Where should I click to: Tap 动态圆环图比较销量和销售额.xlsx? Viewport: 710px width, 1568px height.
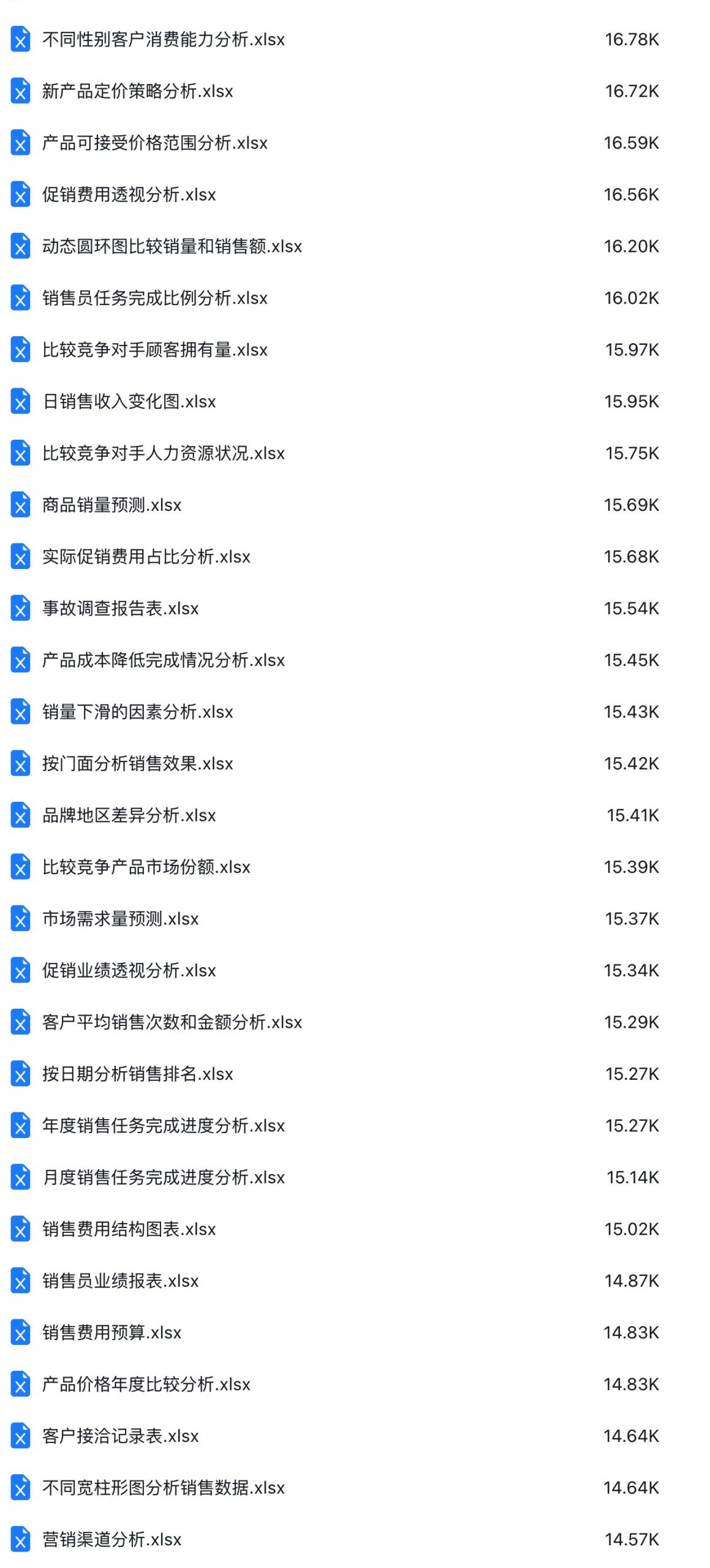pyautogui.click(x=172, y=246)
